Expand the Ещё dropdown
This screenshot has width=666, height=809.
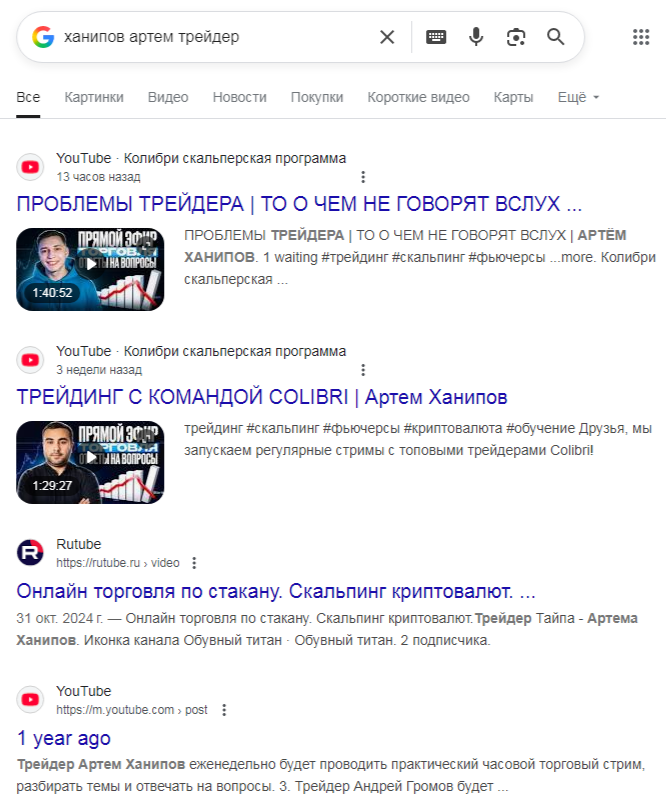pos(578,97)
